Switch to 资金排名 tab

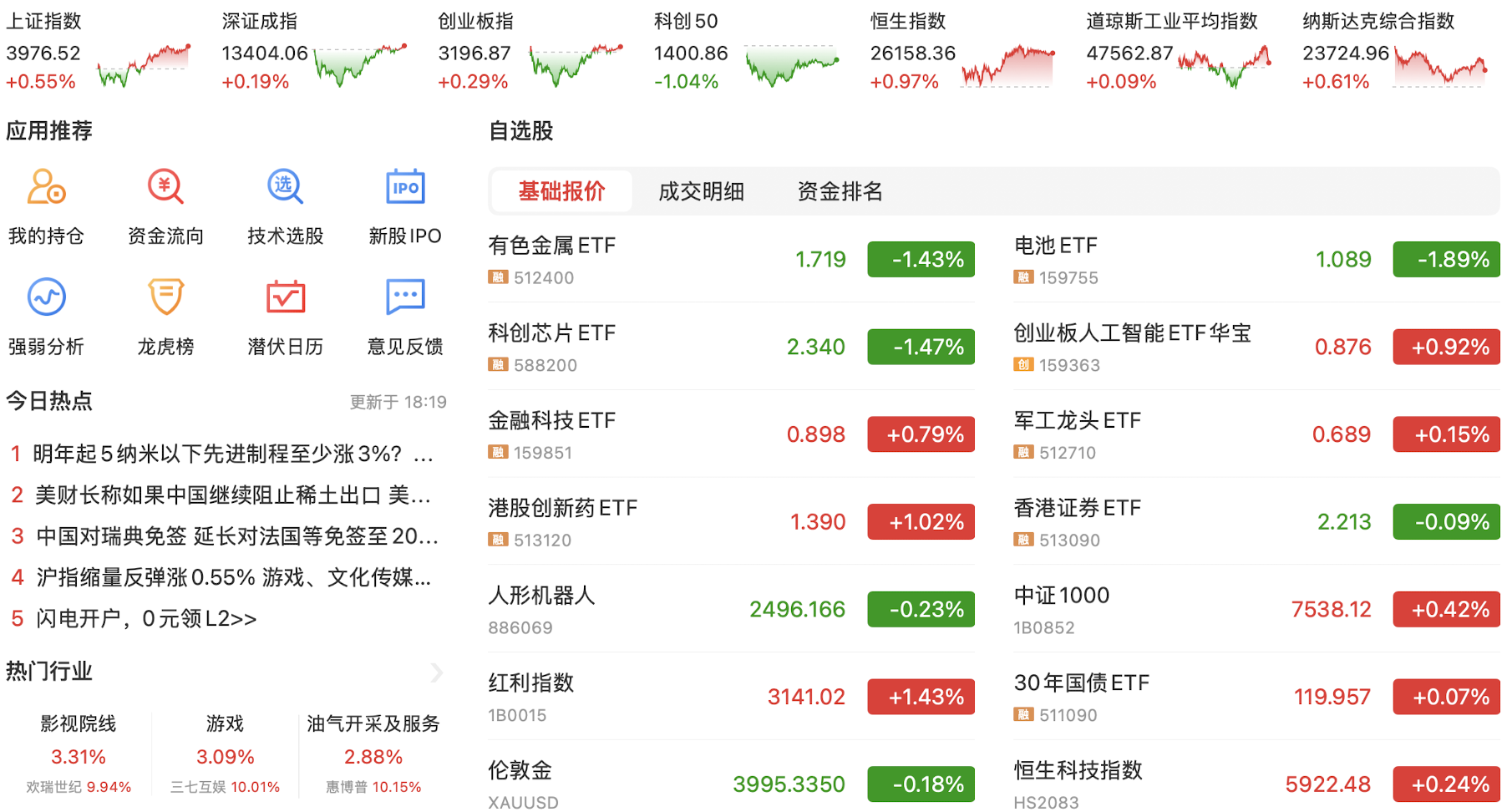(x=840, y=191)
